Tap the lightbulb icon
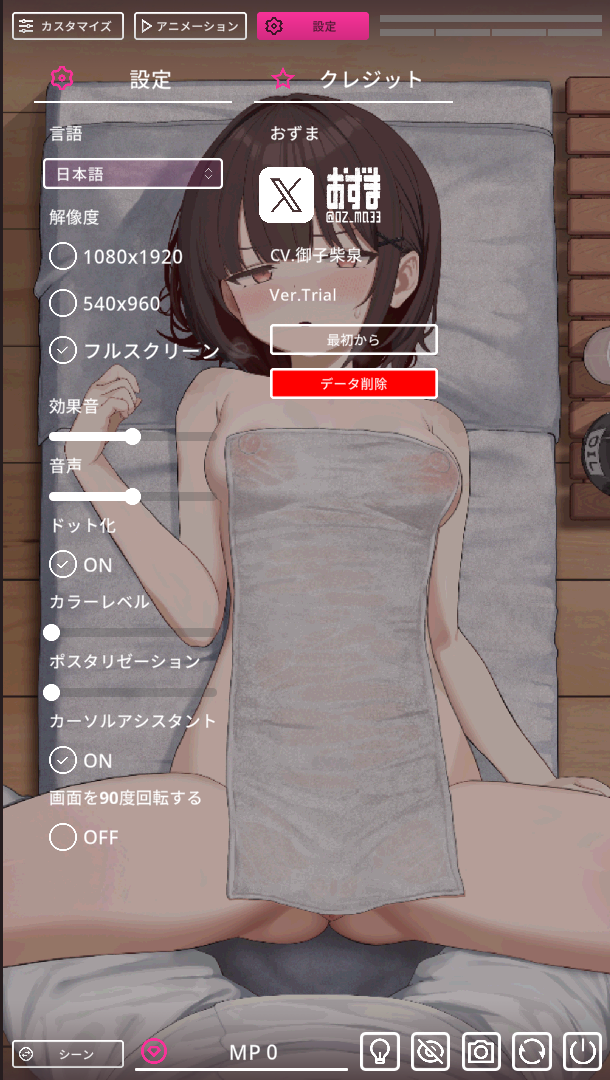Image resolution: width=610 pixels, height=1080 pixels. pyautogui.click(x=380, y=1051)
